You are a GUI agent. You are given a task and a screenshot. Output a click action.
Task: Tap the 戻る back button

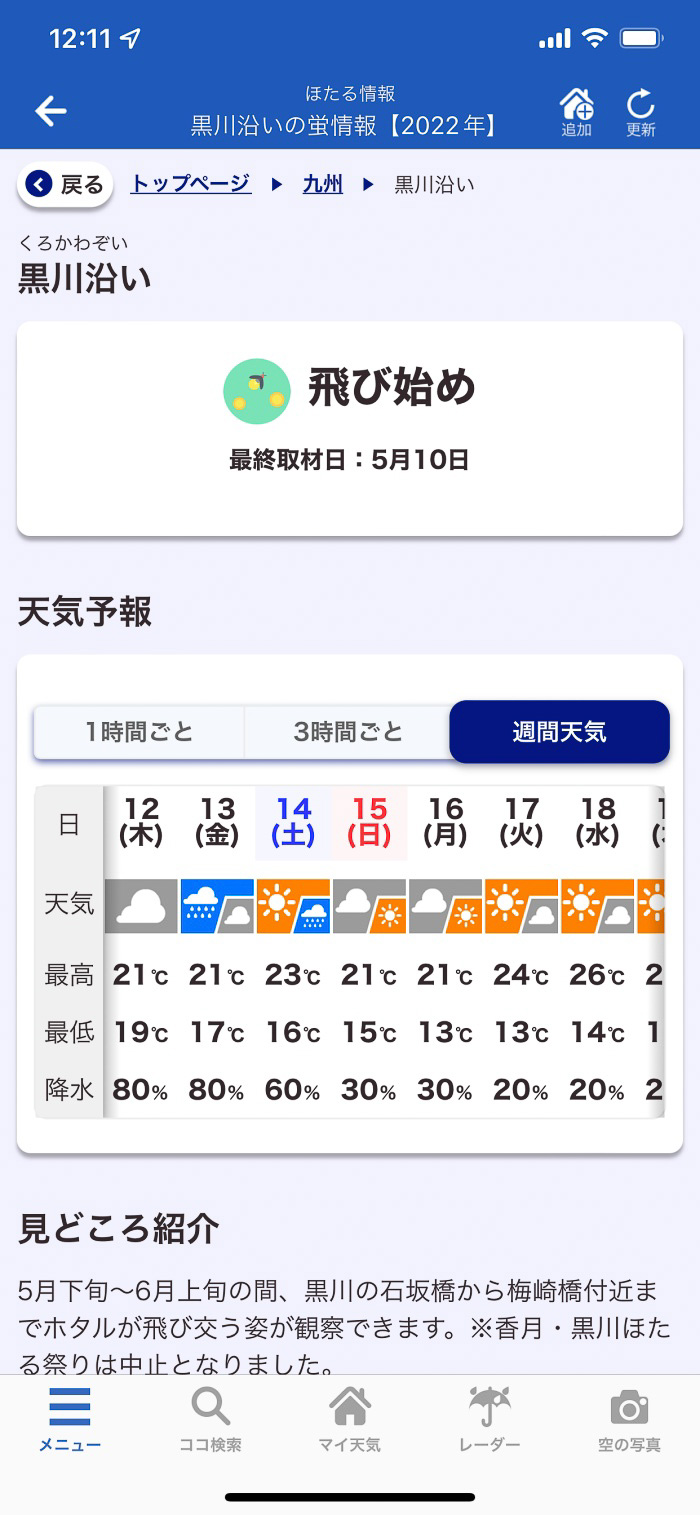point(66,184)
